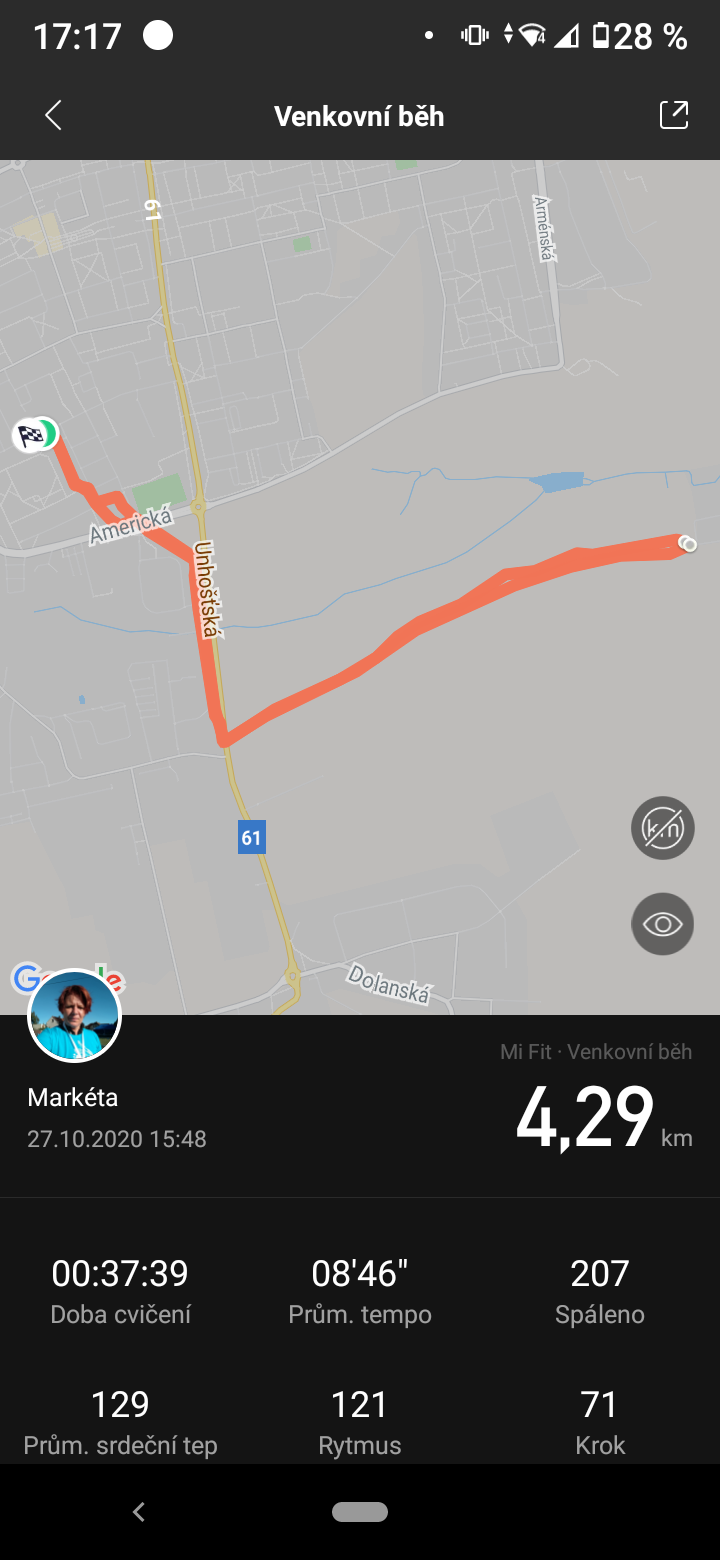Go back using the top-left arrow

tap(54, 116)
